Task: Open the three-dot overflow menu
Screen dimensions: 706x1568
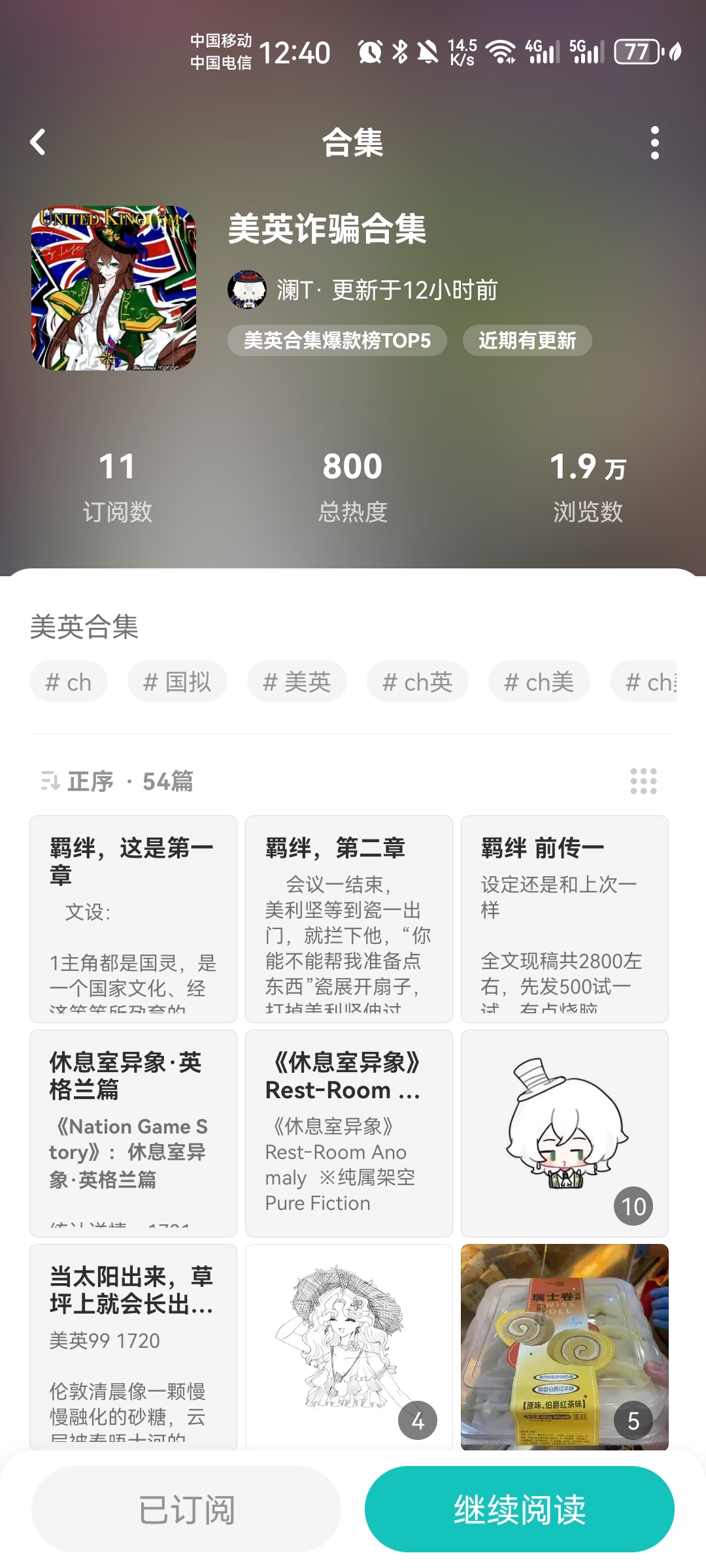Action: (x=654, y=142)
